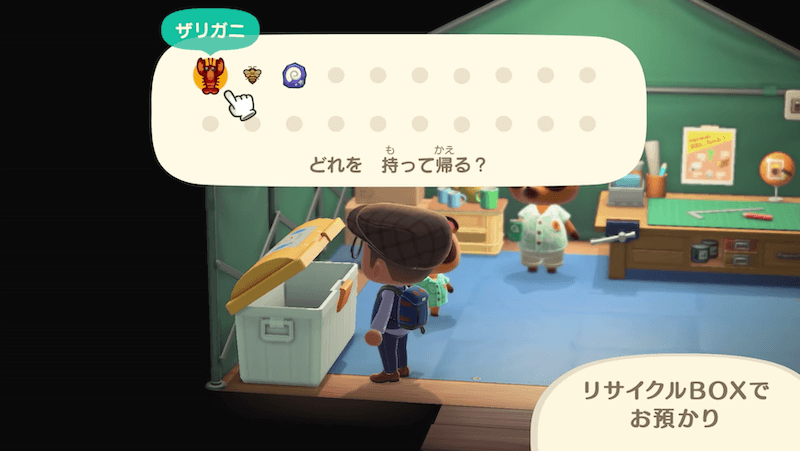Choose the blue fossil item
800x451 pixels.
(x=295, y=74)
